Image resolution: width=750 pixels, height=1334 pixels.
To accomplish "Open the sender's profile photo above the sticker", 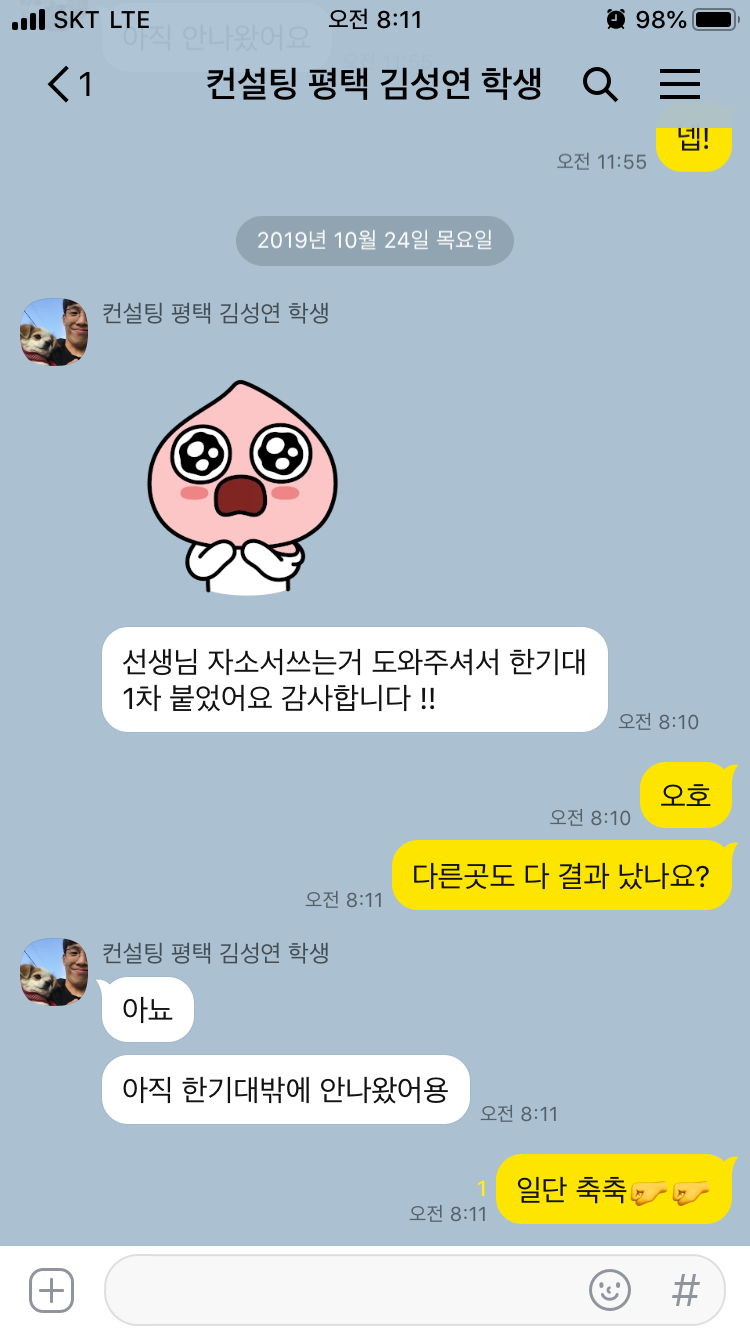I will (54, 331).
